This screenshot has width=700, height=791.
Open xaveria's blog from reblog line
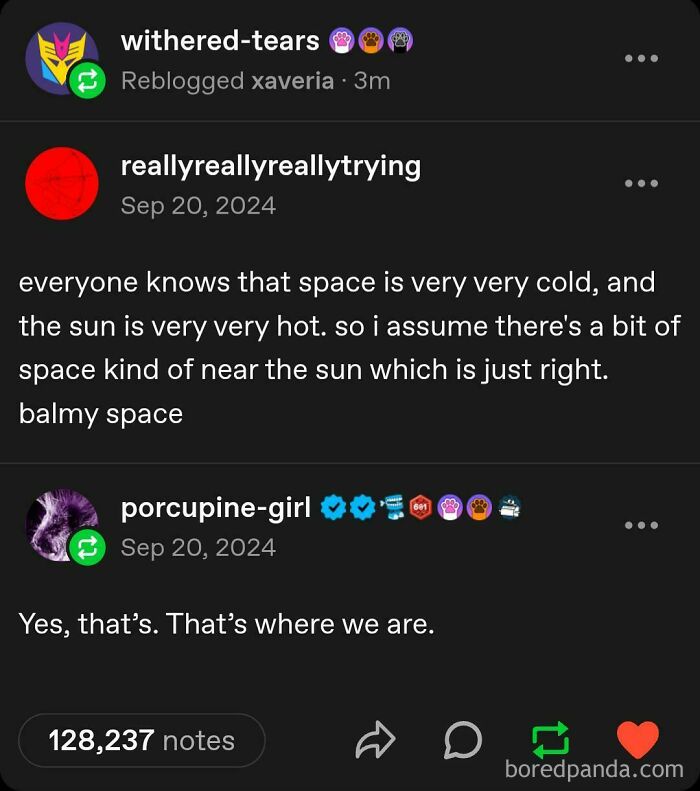tap(292, 81)
